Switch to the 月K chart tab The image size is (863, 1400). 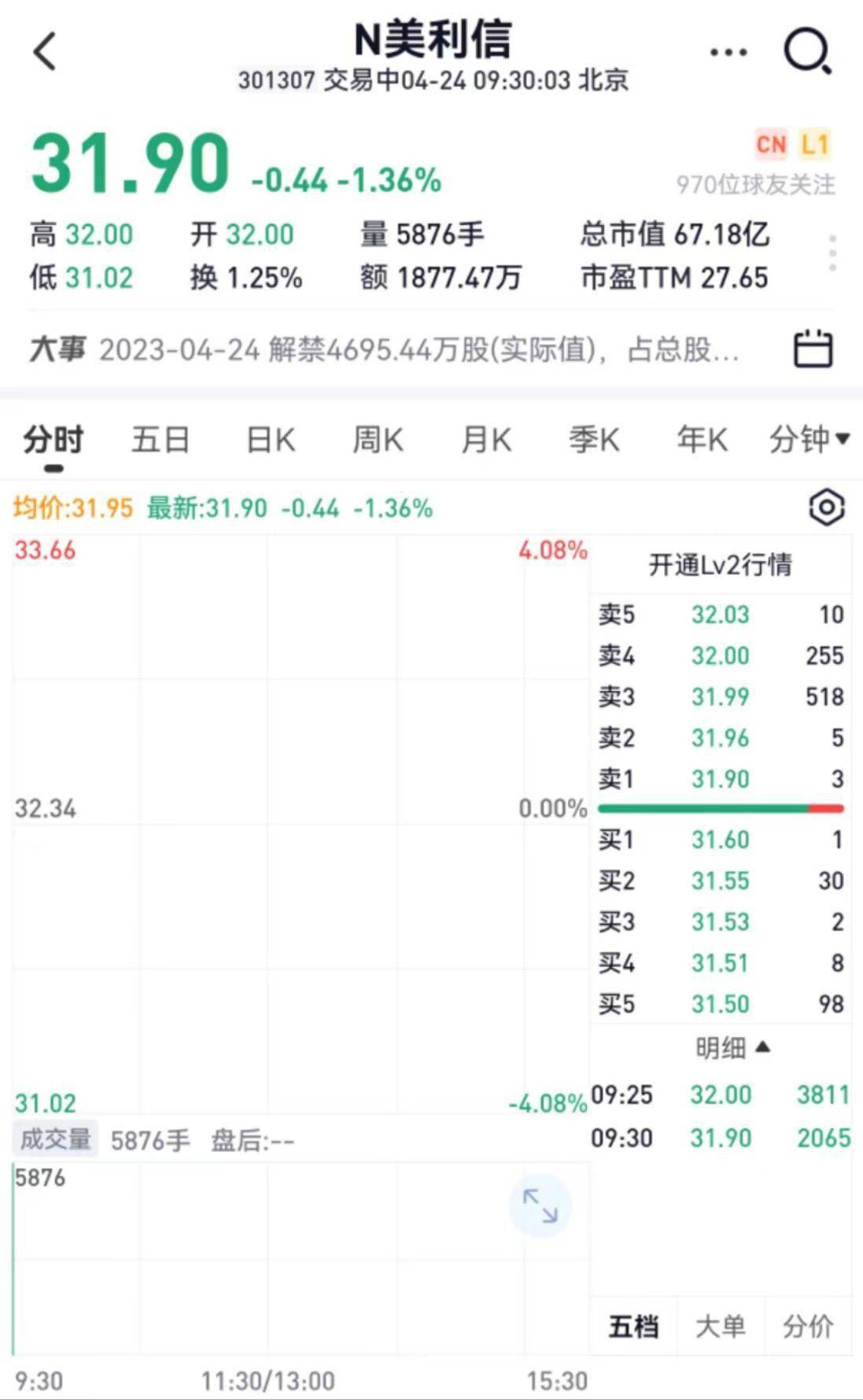pos(486,439)
